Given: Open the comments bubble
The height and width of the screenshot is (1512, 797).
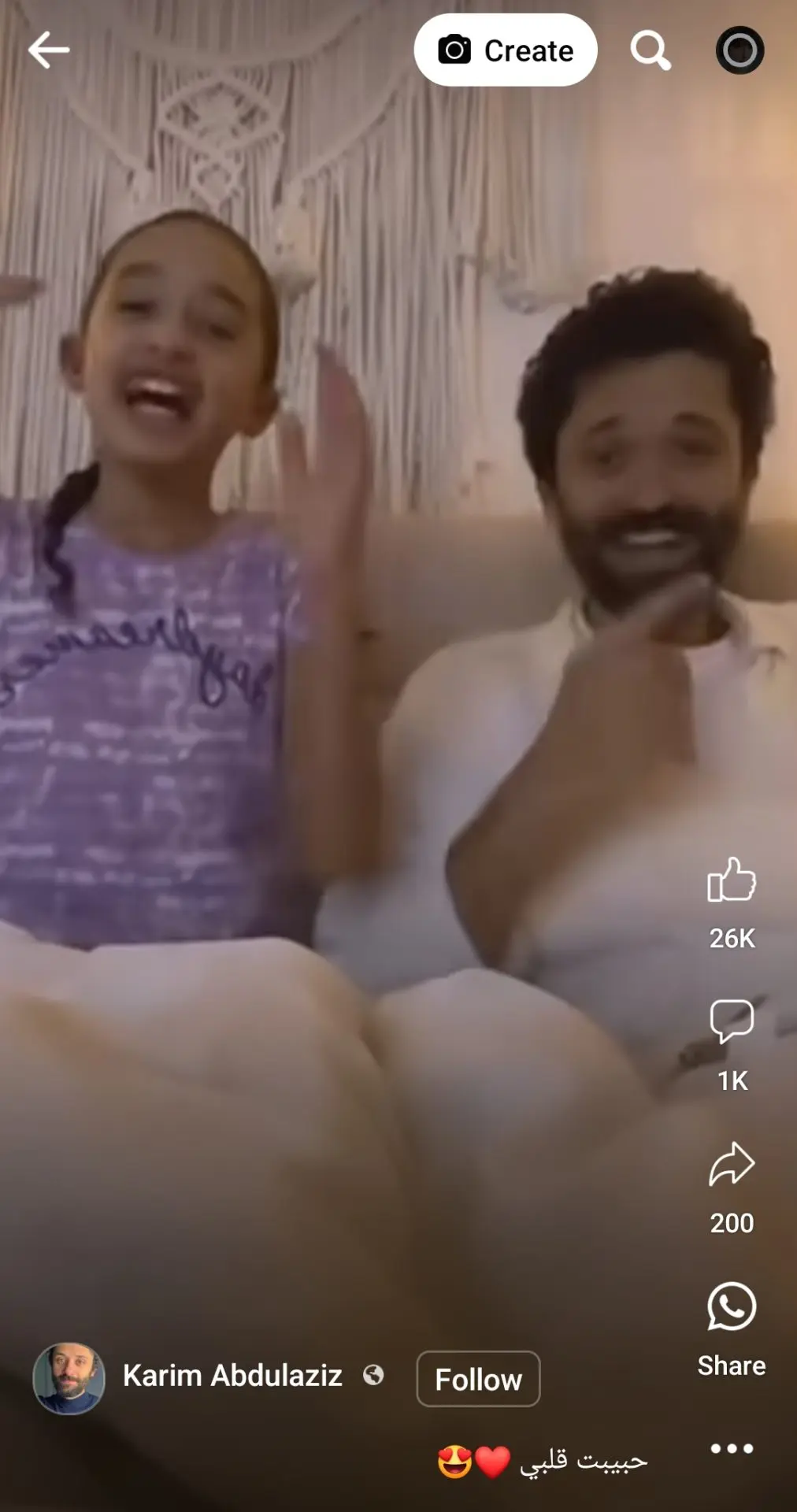Looking at the screenshot, I should click(732, 1022).
